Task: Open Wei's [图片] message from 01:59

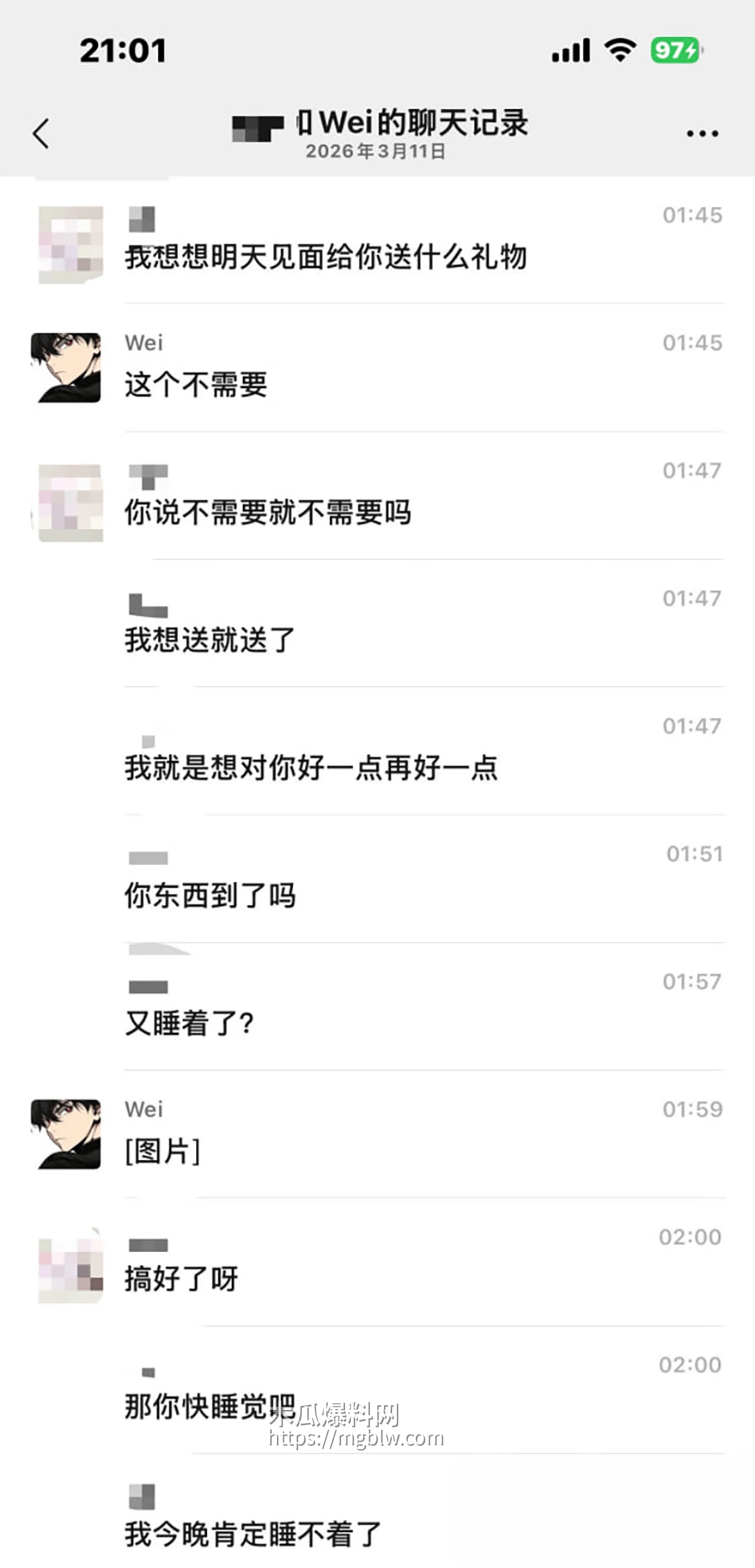Action: click(x=163, y=1151)
